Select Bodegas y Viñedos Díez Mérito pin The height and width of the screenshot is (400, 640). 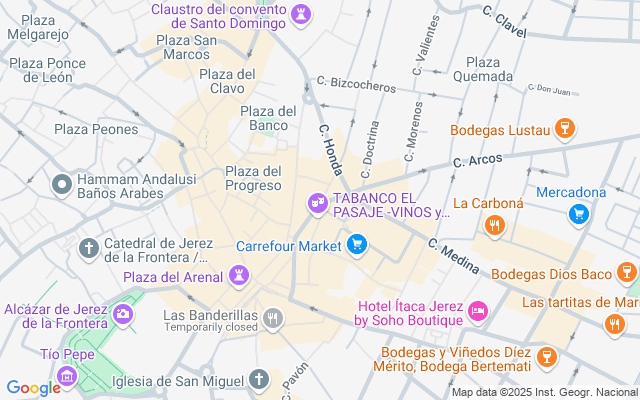coord(546,357)
